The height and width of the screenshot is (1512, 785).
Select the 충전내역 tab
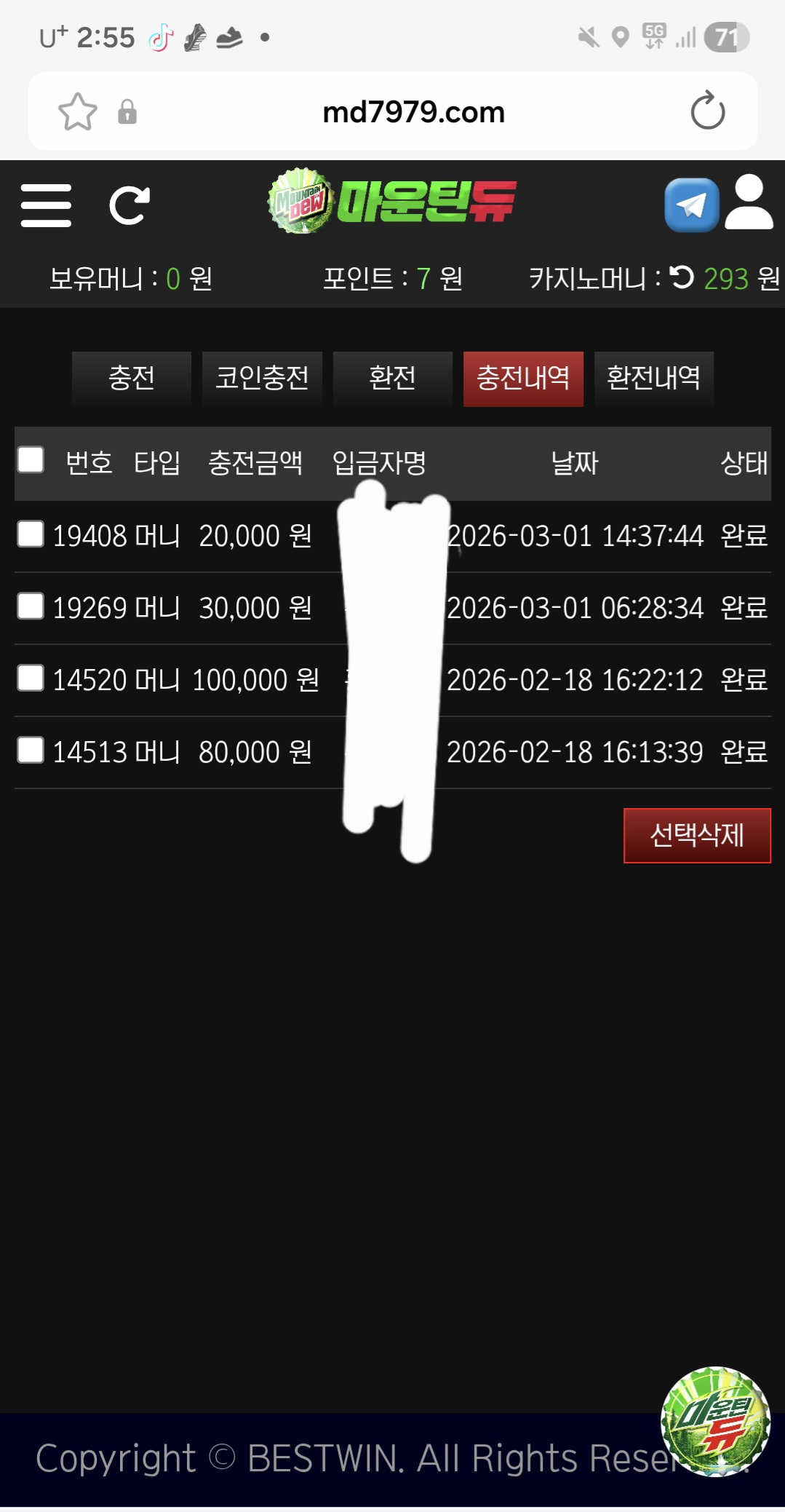523,378
